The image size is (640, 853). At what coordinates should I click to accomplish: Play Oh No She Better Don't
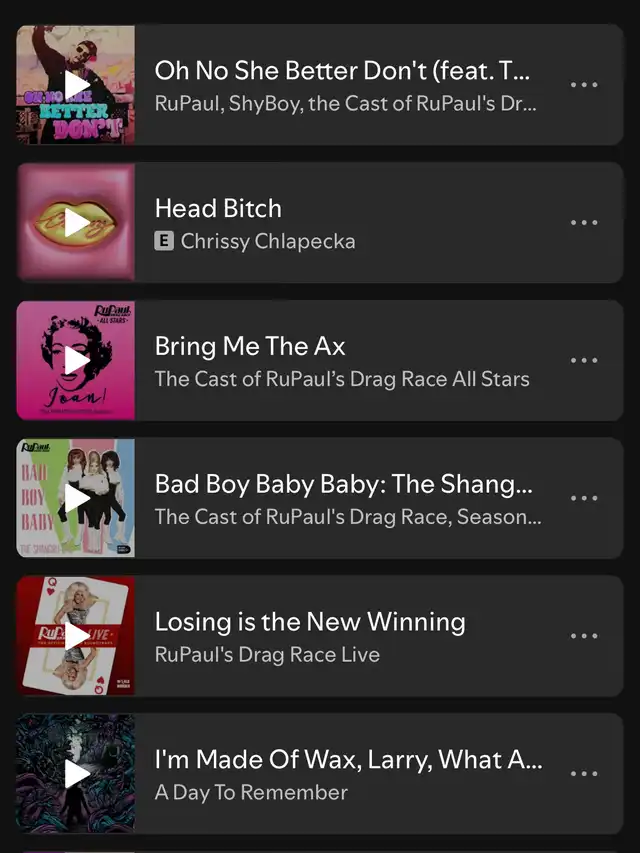pos(76,85)
